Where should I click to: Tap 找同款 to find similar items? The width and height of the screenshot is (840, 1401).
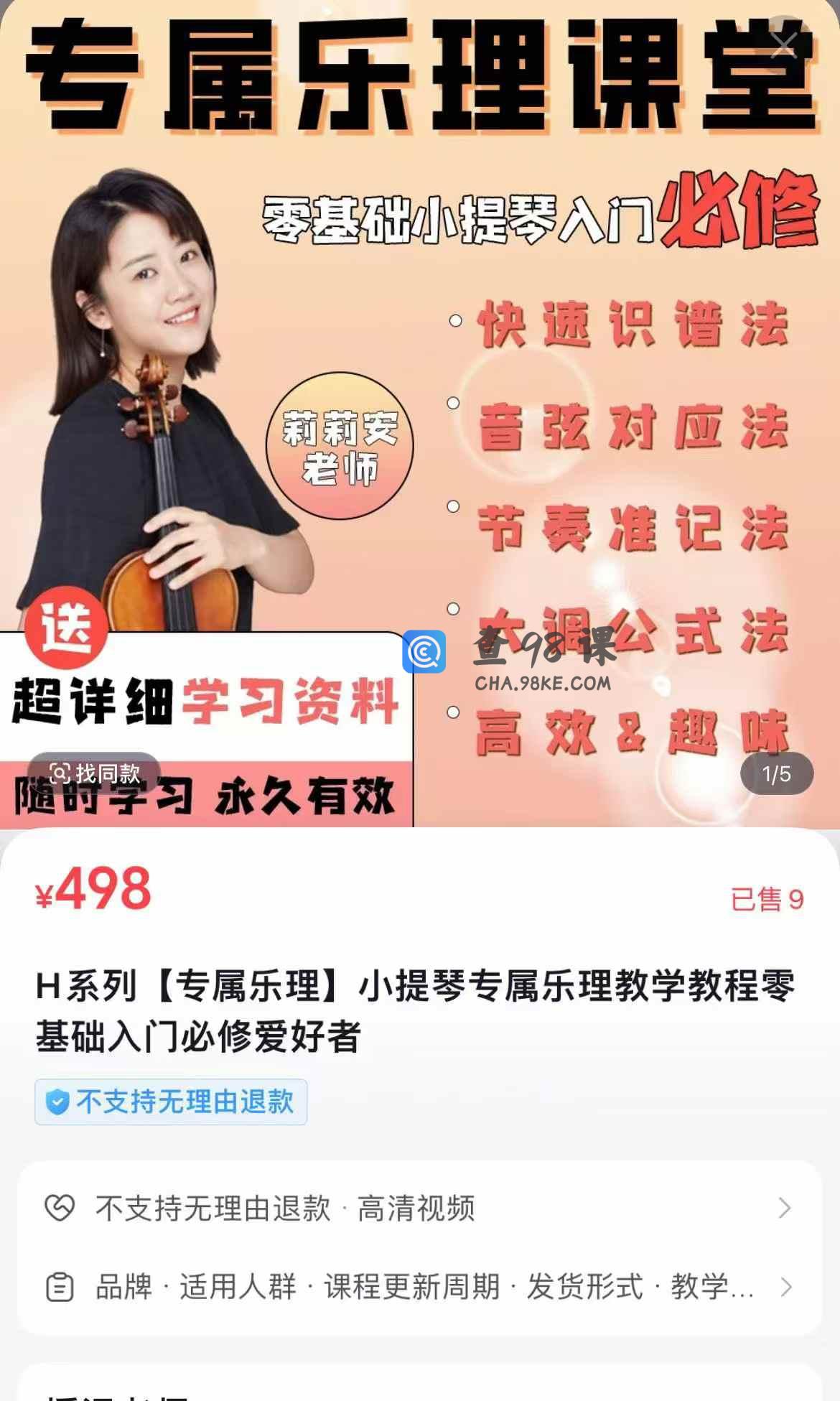(x=94, y=773)
